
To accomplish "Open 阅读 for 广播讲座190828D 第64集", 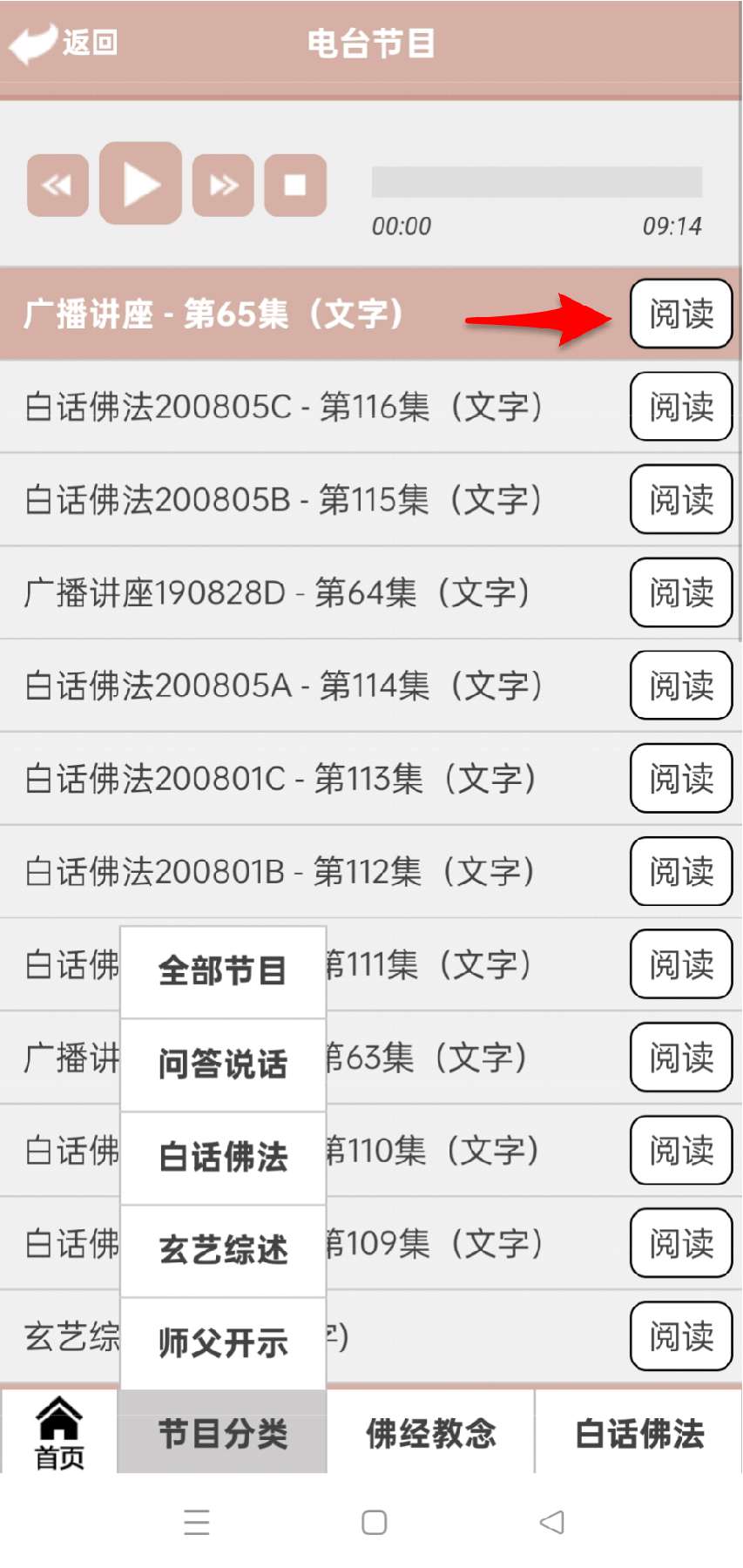I will tap(681, 592).
